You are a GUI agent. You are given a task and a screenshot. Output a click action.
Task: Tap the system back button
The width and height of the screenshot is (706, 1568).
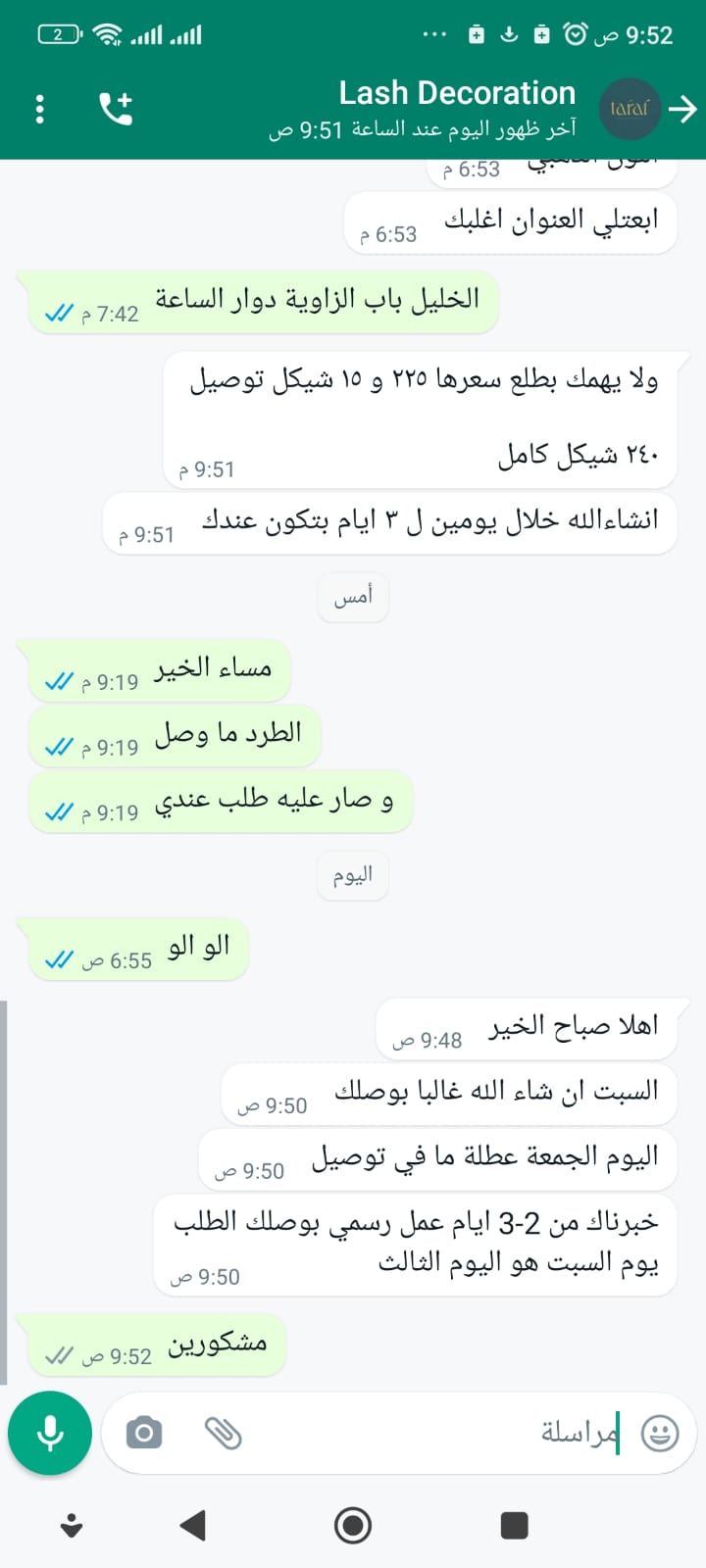[193, 1525]
